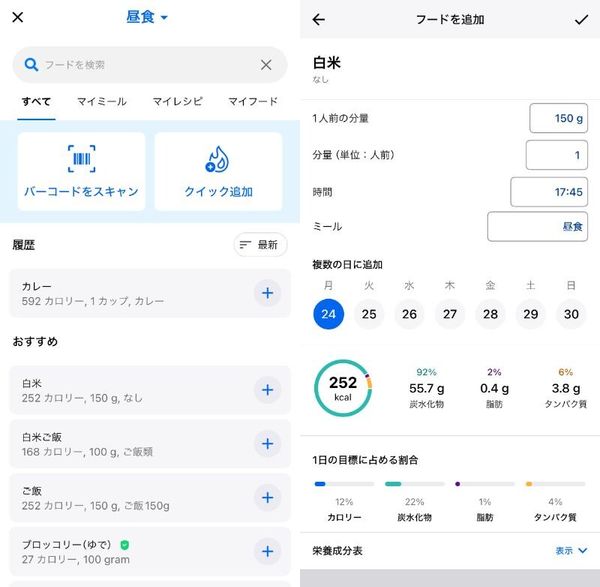Edit the 1人前の分量 150 g field
Image resolution: width=600 pixels, height=587 pixels.
[x=559, y=118]
